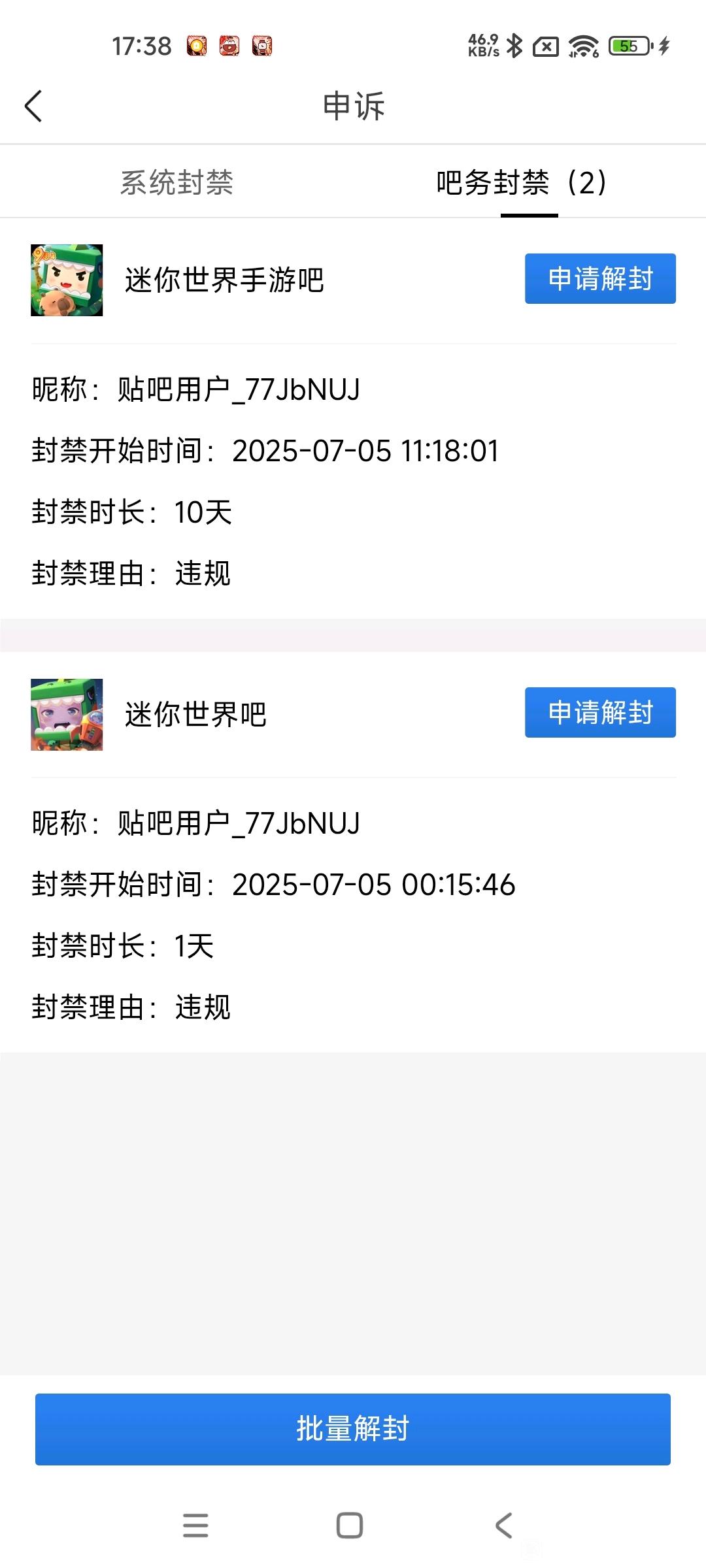The height and width of the screenshot is (1568, 706).
Task: Open the 迷你世界吧 avatar
Action: click(67, 714)
